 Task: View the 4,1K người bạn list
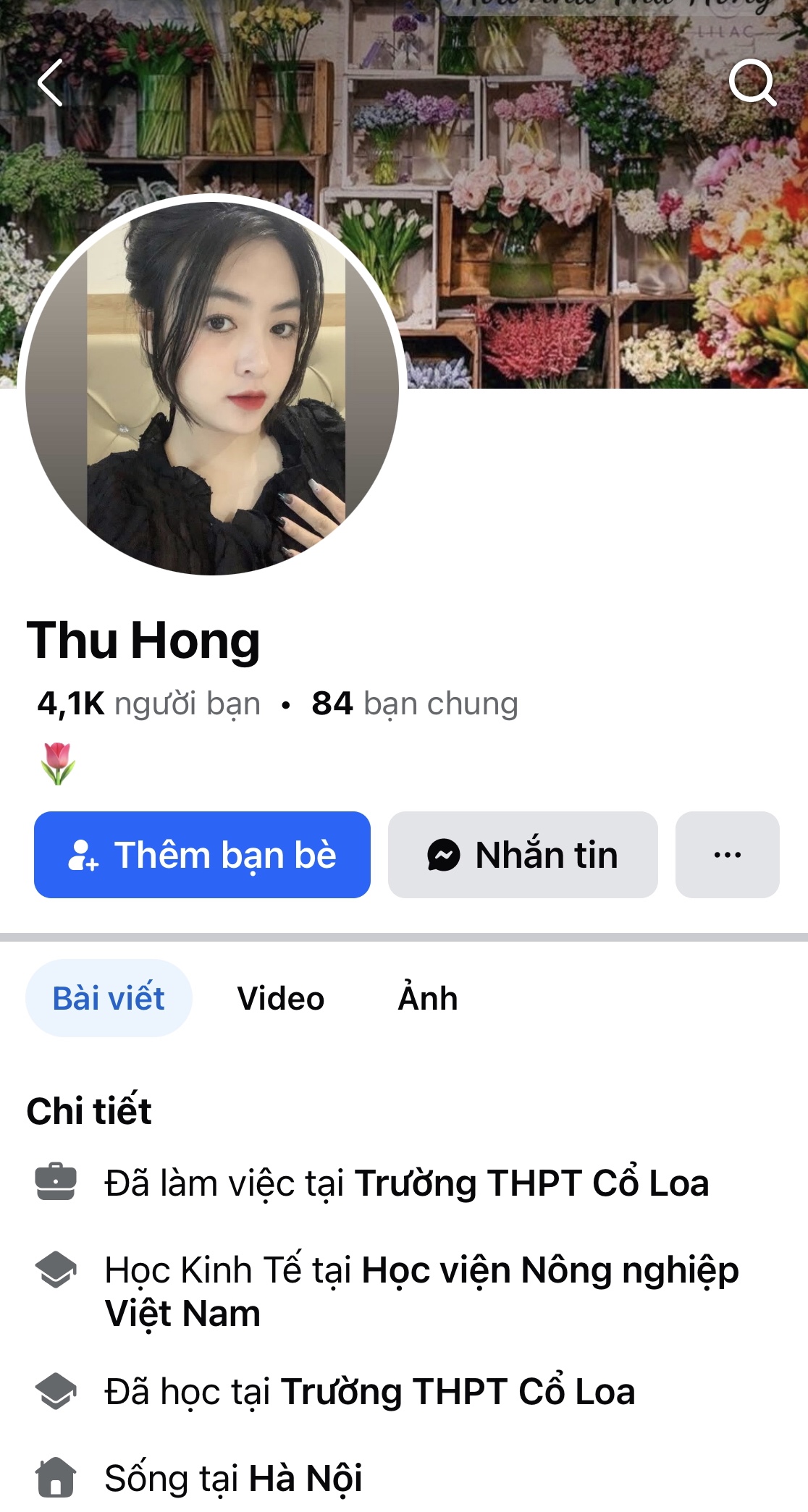pos(149,704)
